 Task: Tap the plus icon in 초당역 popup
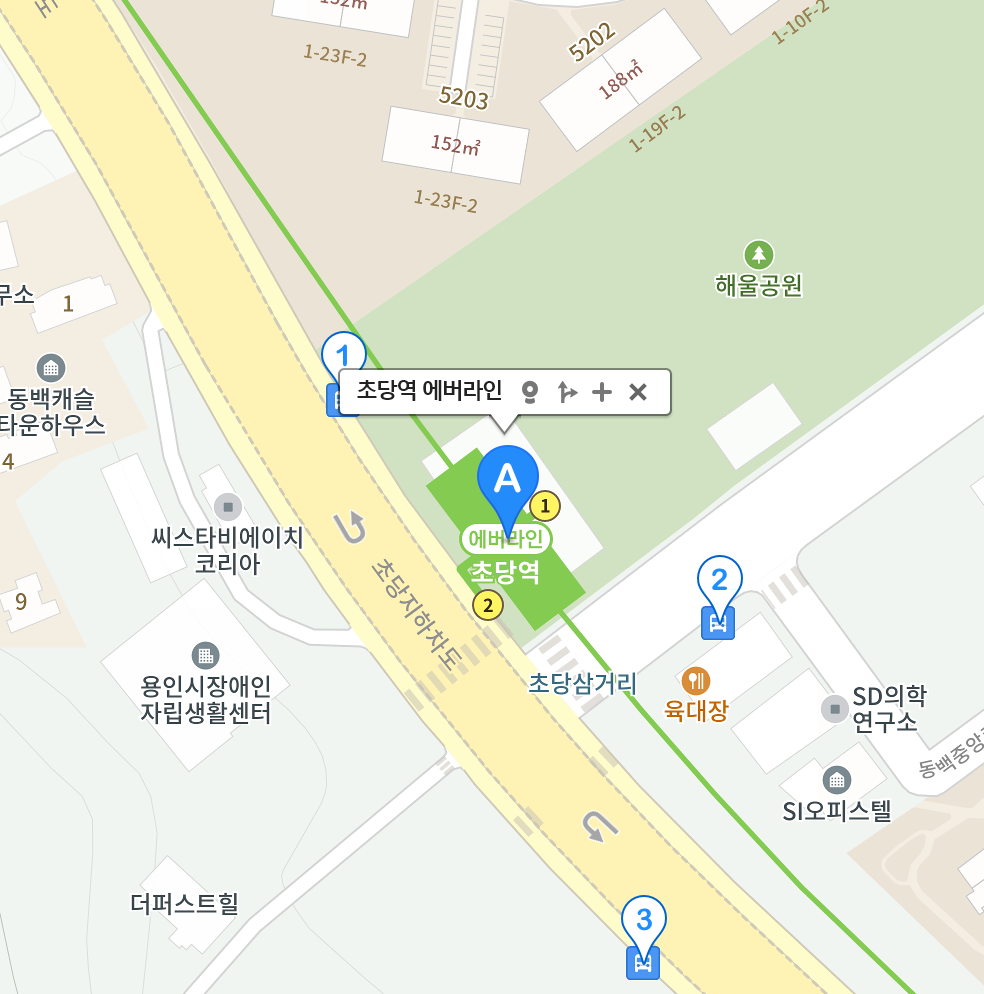point(602,392)
